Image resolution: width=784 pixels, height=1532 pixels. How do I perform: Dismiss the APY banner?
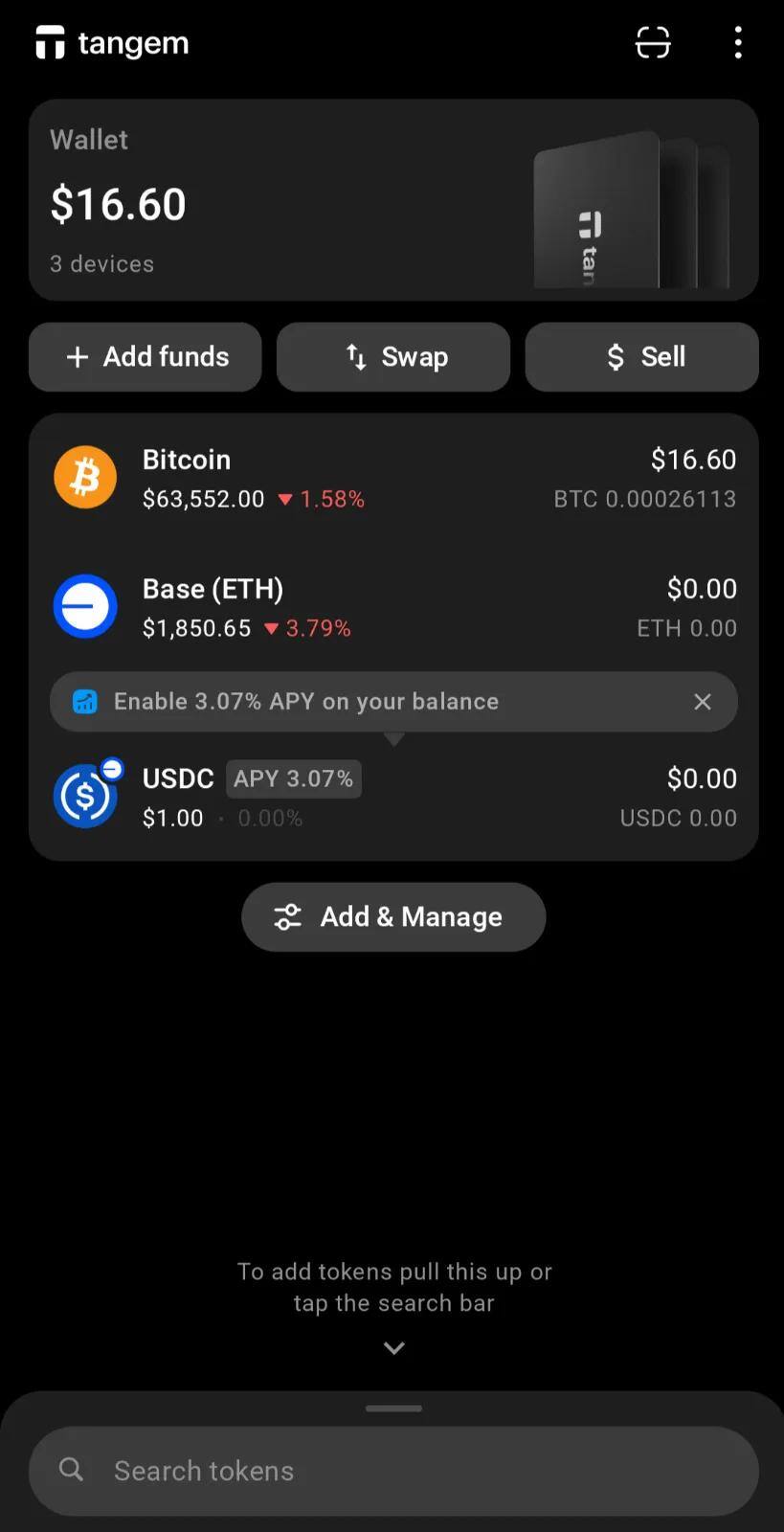click(703, 702)
